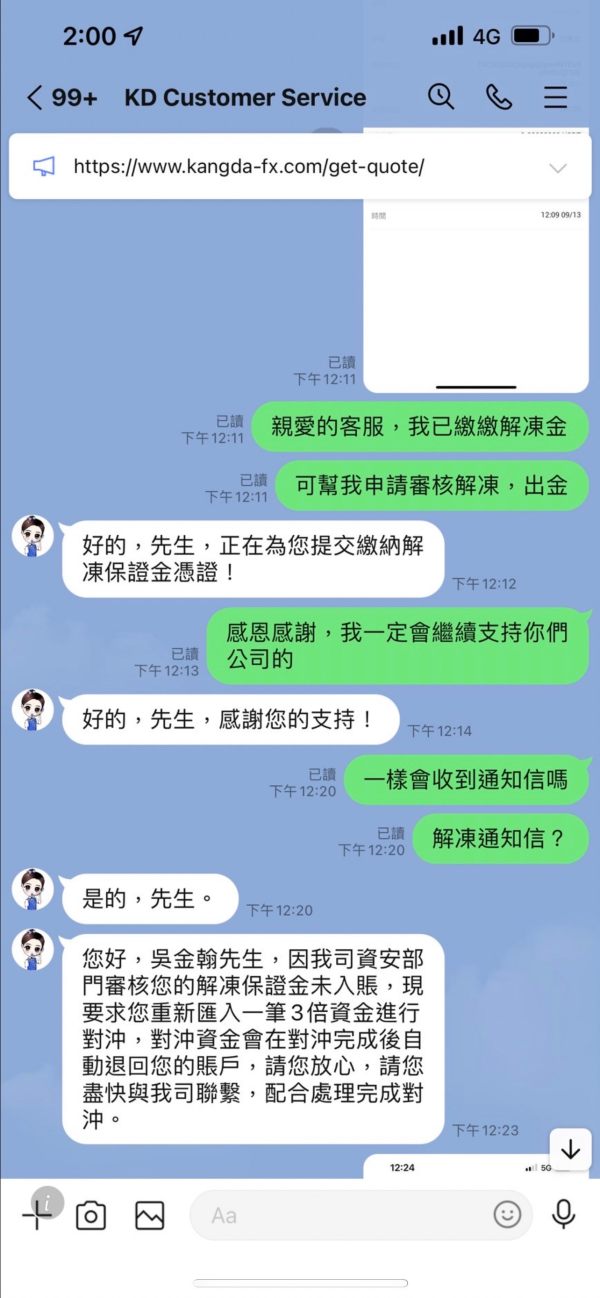Open the chat menu with three lines
This screenshot has height=1298, width=600.
555,97
